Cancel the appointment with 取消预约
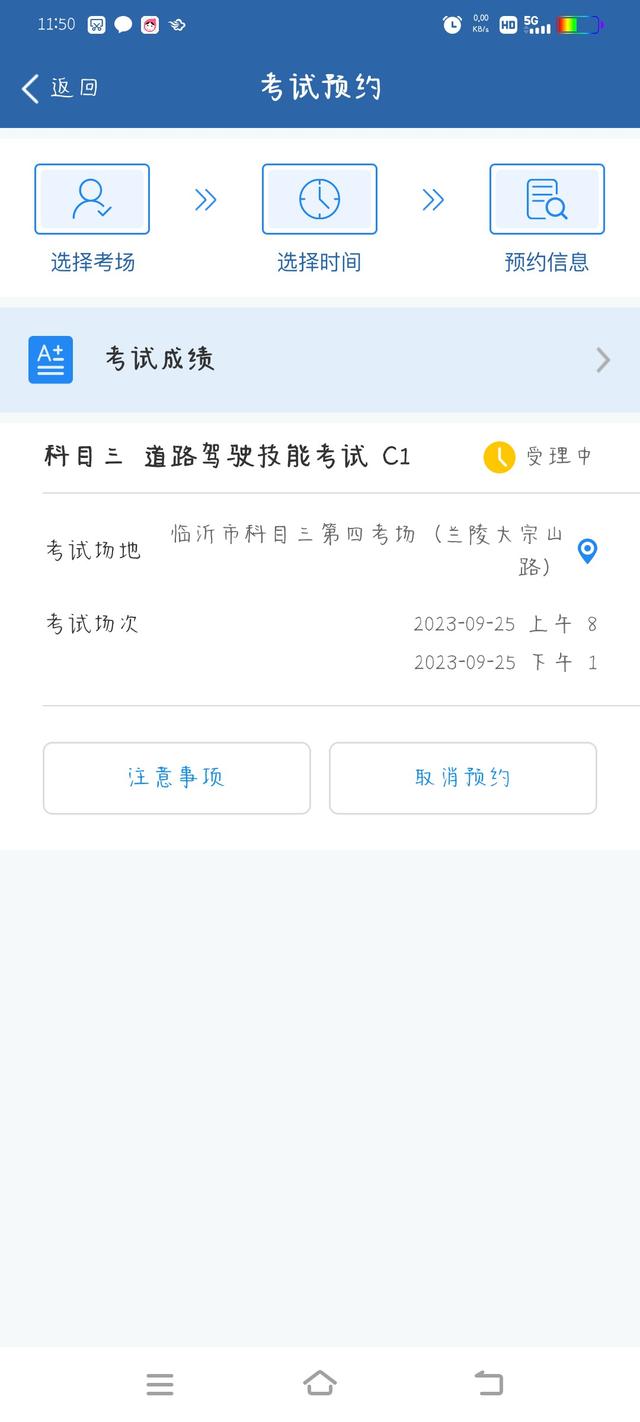This screenshot has width=640, height=1422. pyautogui.click(x=463, y=778)
